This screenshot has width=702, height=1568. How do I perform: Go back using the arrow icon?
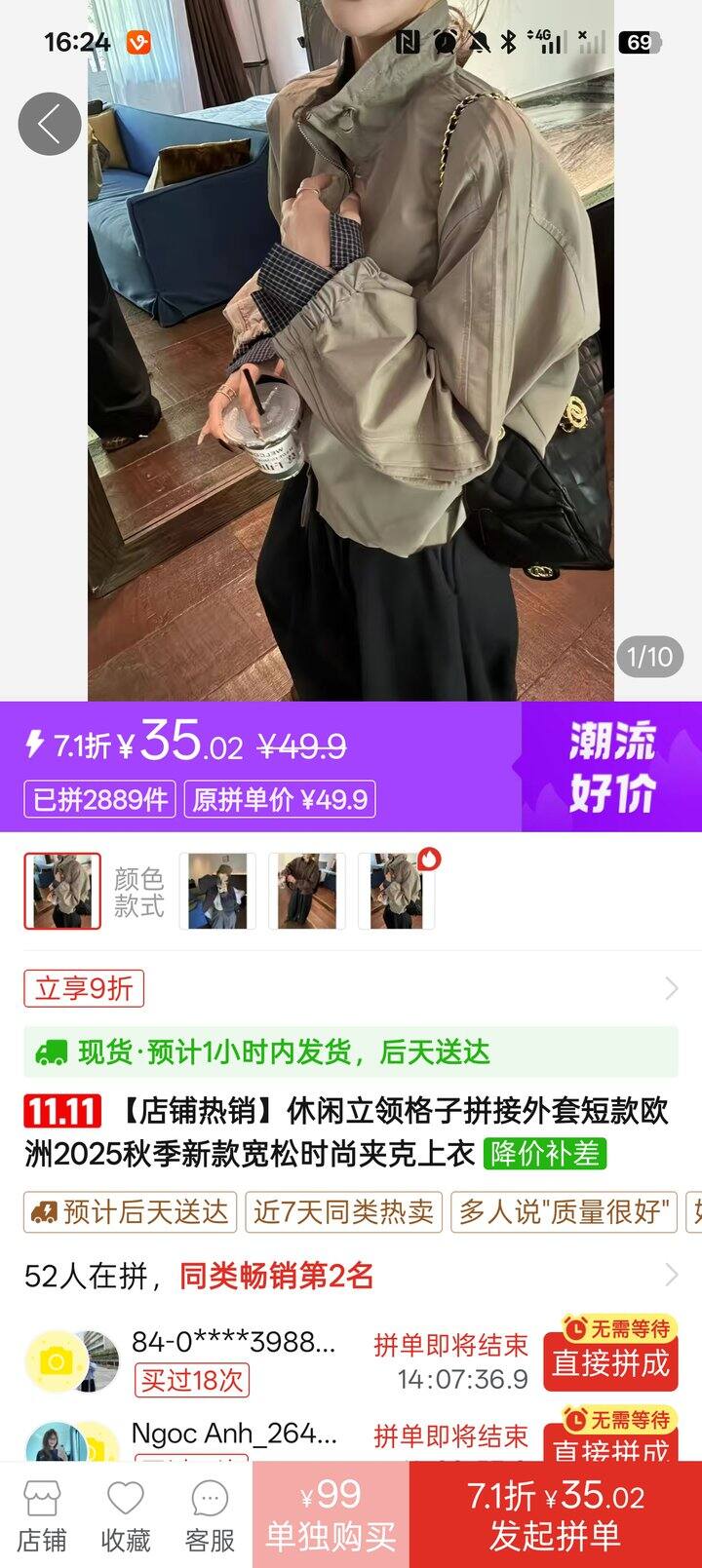pos(49,124)
